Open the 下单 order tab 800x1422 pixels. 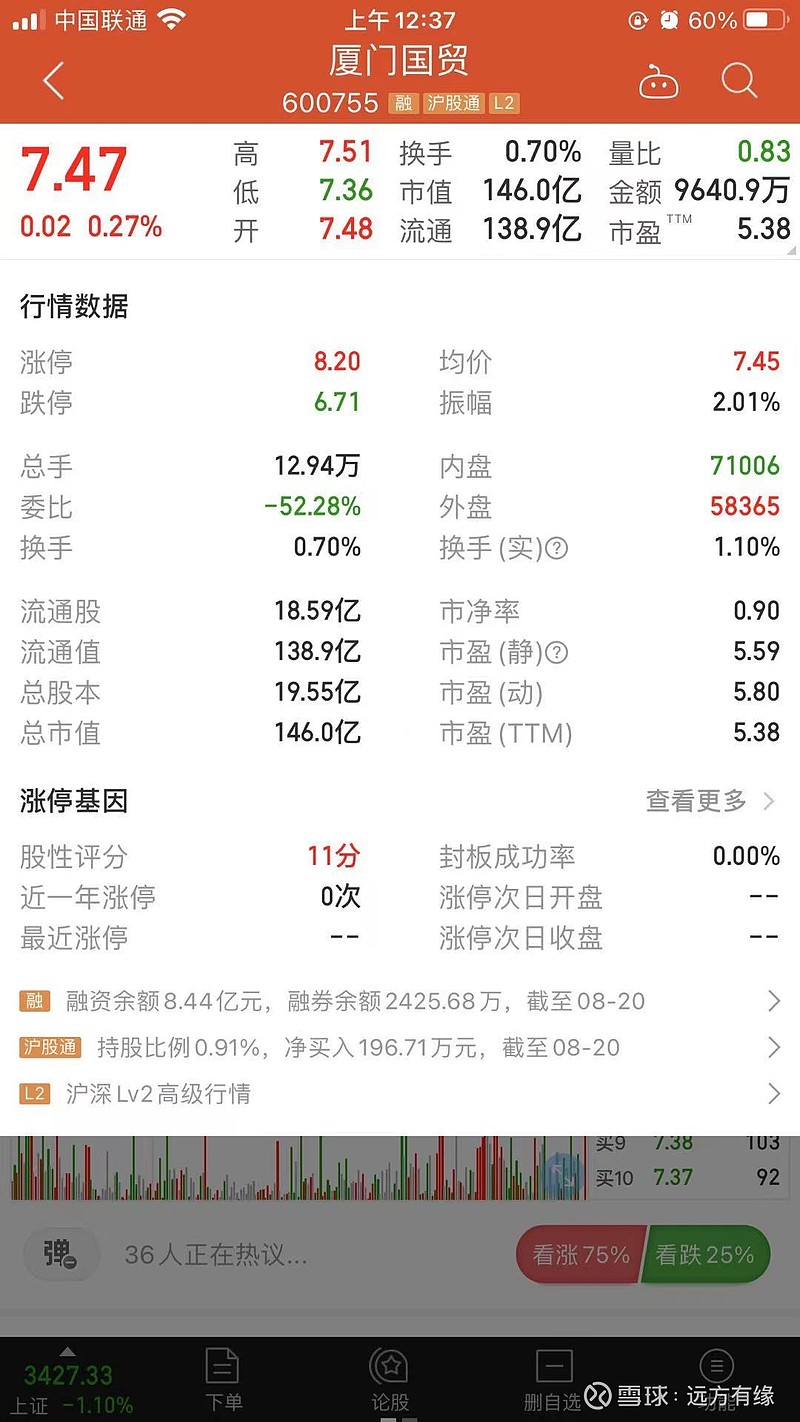(x=222, y=1379)
